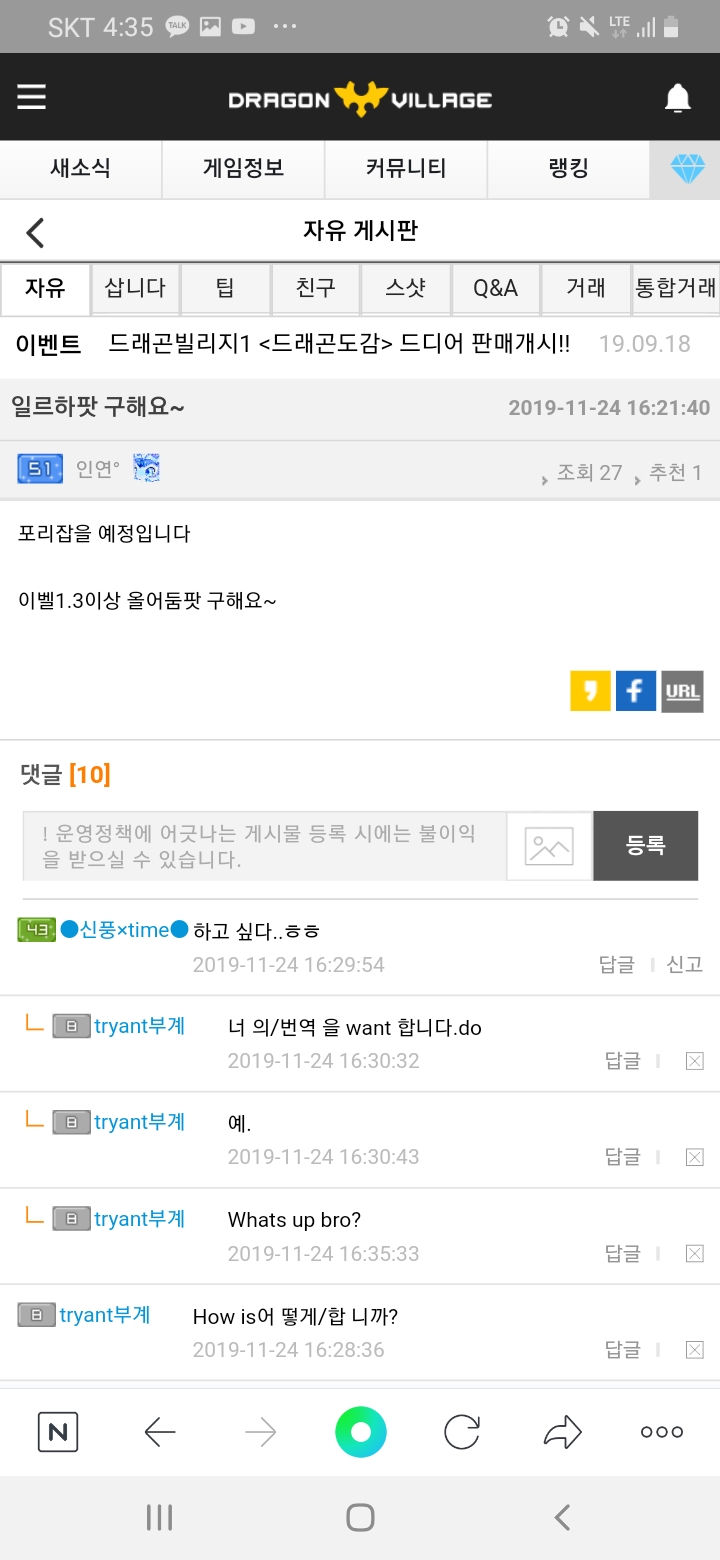Delete the 'Whats up bro?' comment
This screenshot has width=720, height=1560.
click(x=694, y=1254)
